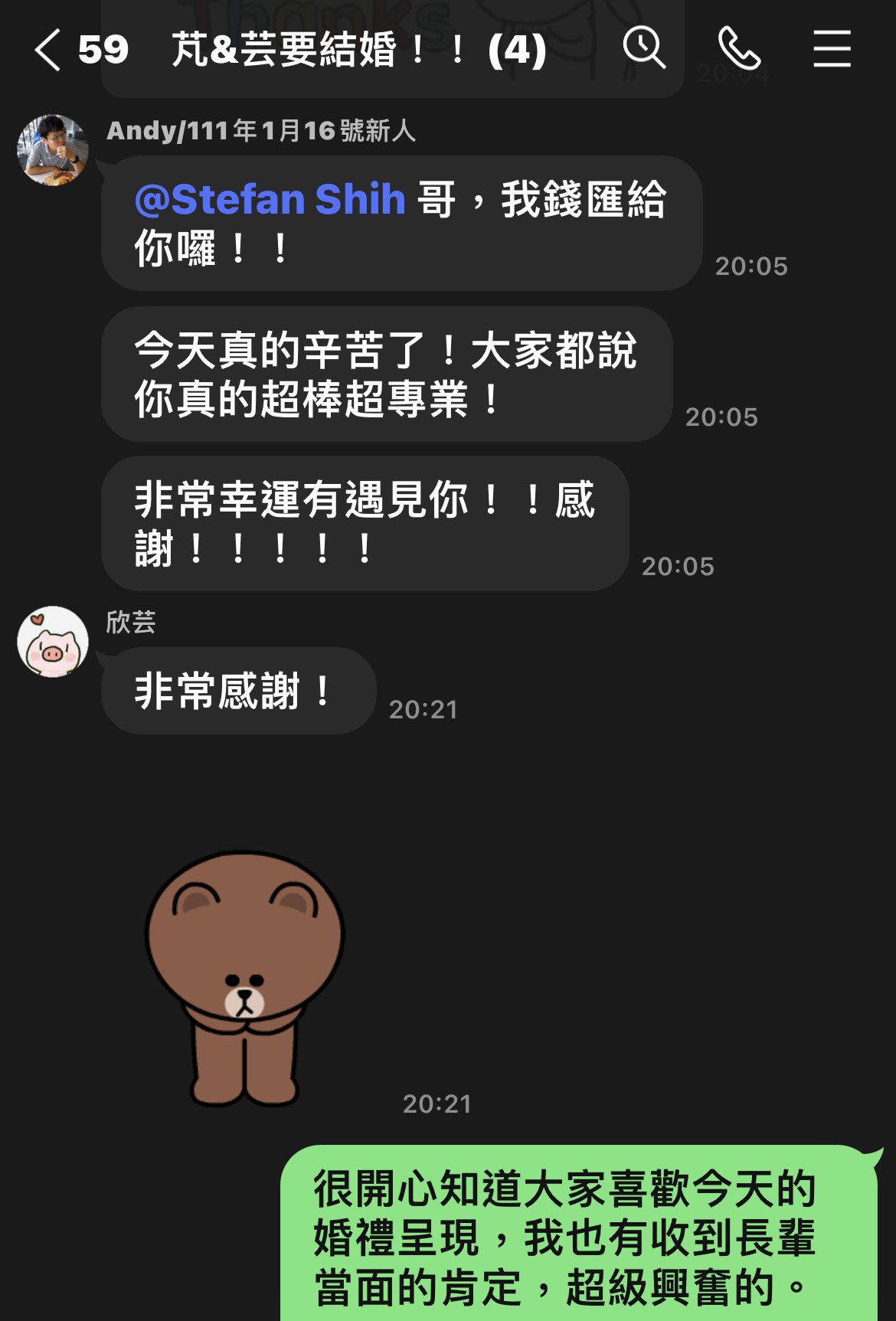Screen dimensions: 896x1321
Task: Open the chat hamburger menu
Action: (832, 49)
